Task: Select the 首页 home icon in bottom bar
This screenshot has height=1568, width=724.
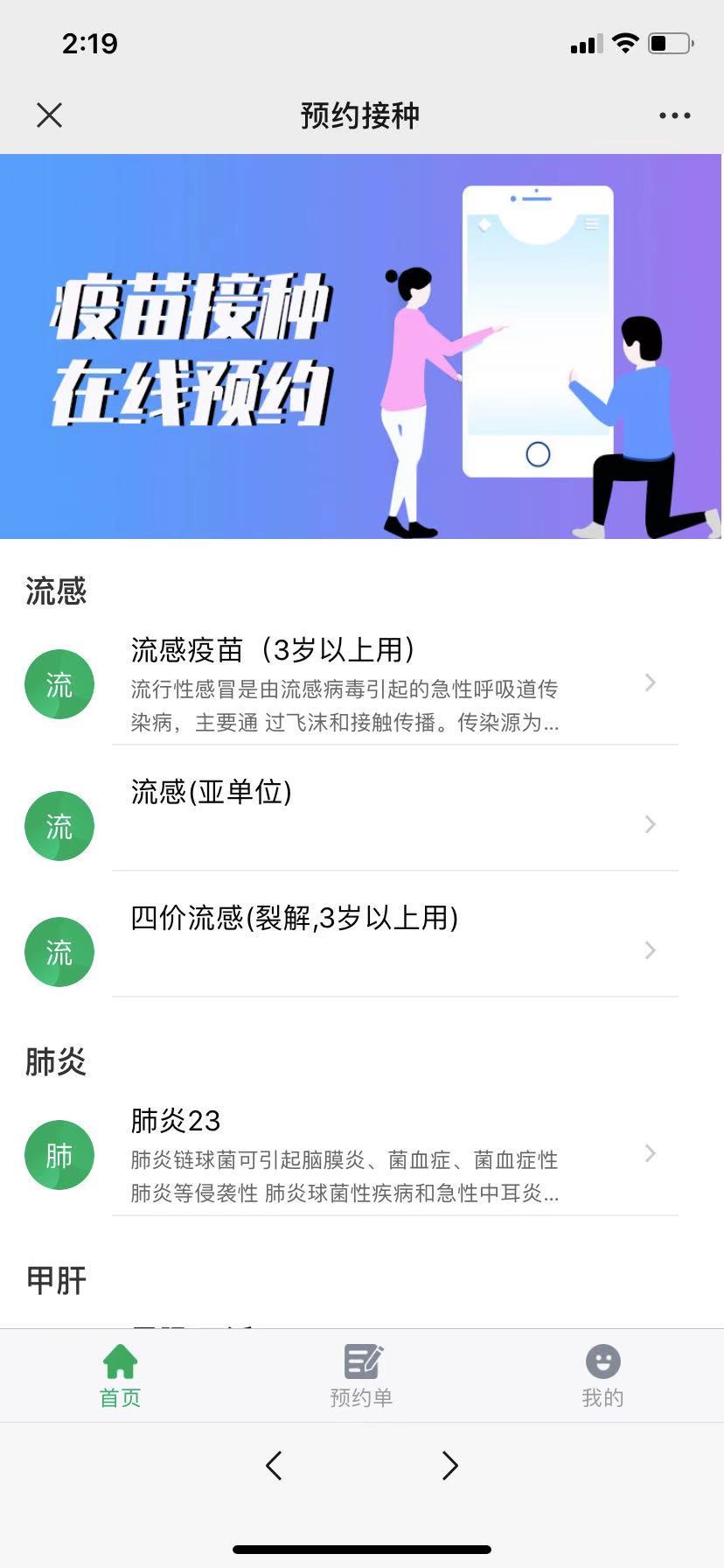Action: (120, 1361)
